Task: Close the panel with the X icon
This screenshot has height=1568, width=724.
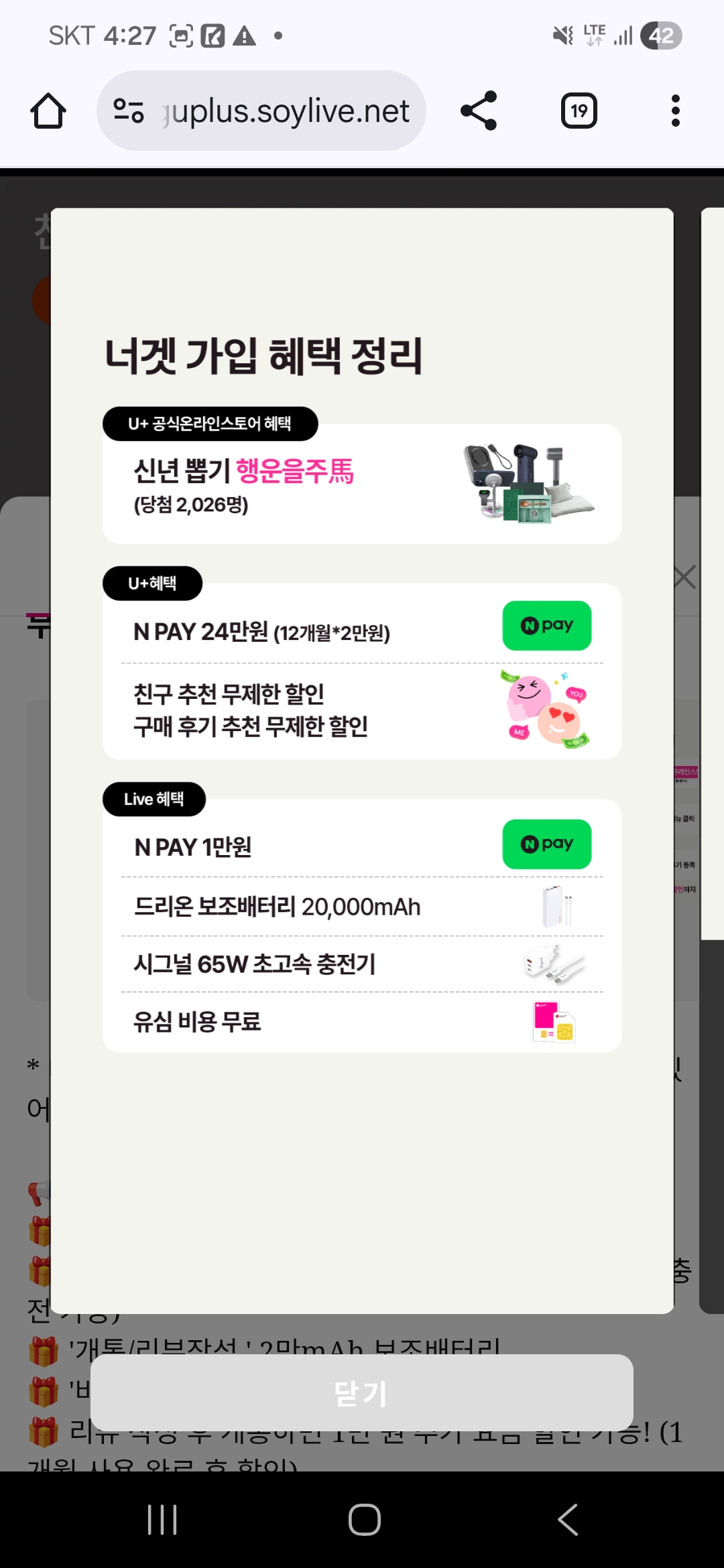Action: (x=684, y=577)
